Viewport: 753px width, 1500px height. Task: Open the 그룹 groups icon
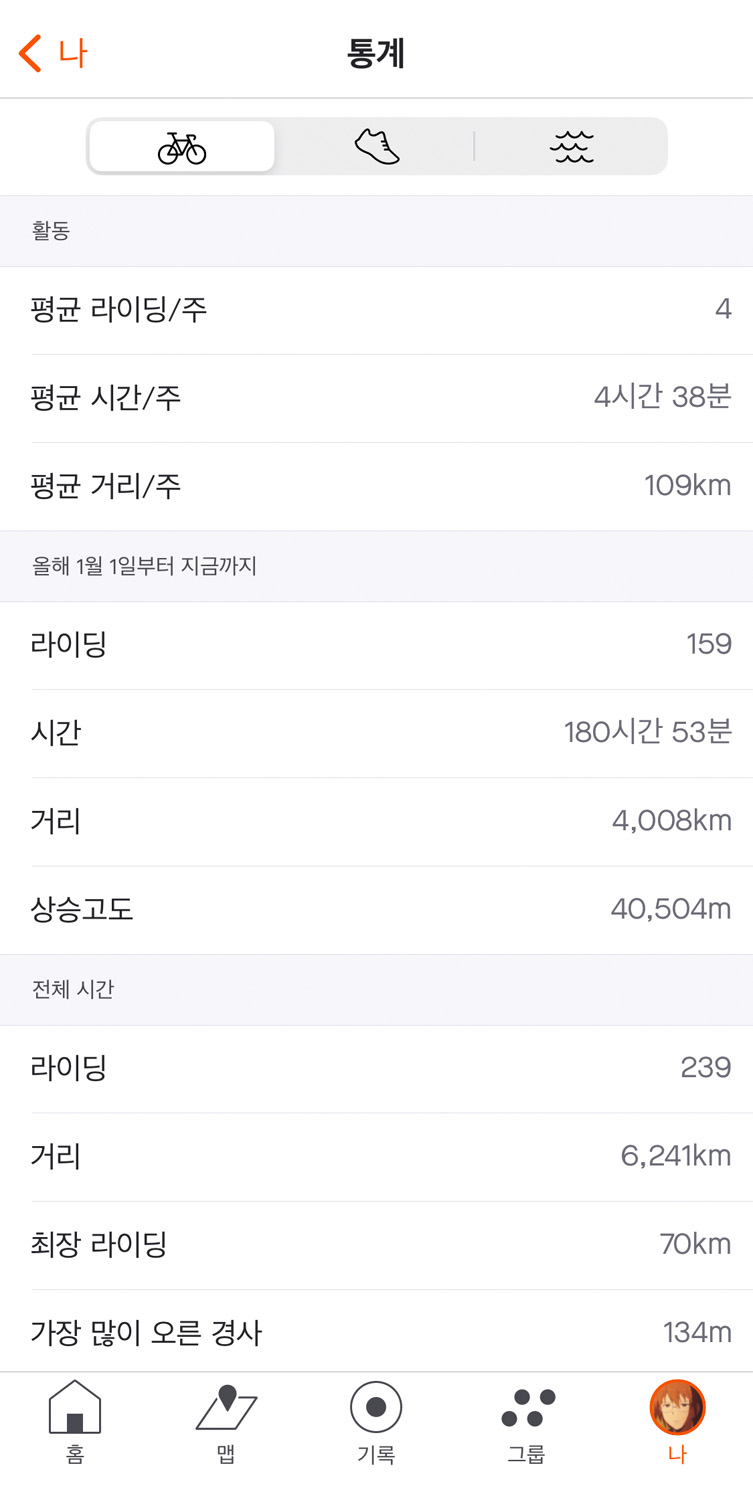[527, 1410]
